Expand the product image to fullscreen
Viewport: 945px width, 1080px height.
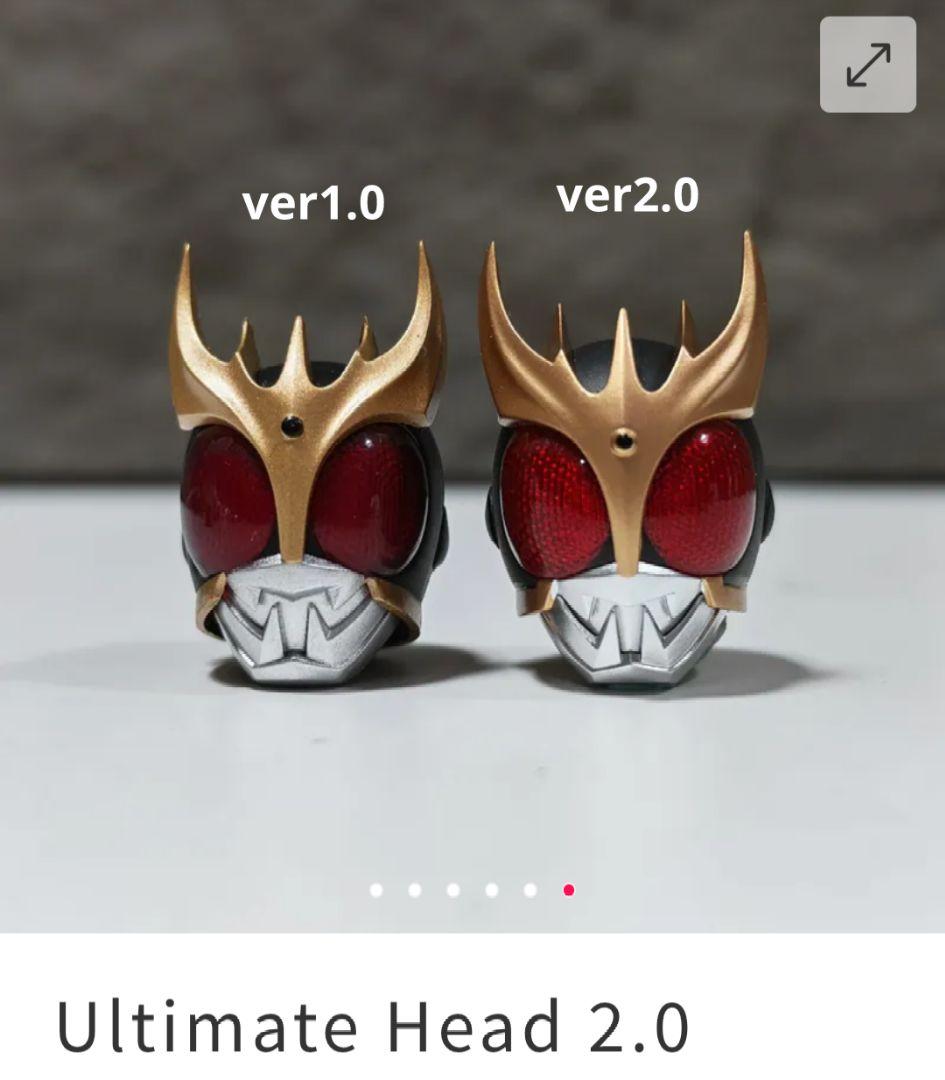tap(867, 65)
